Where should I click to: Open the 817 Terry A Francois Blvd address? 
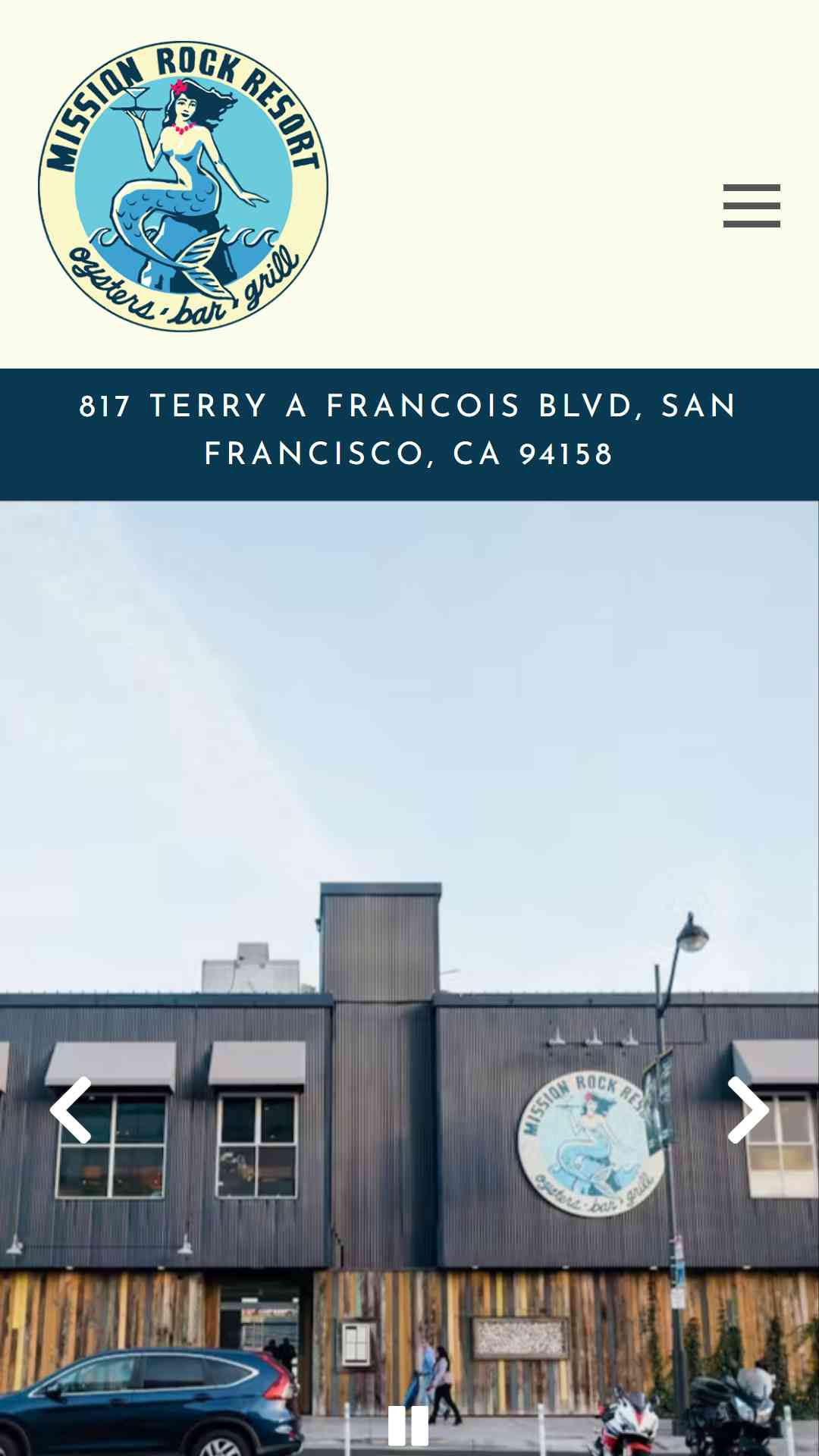pos(409,430)
